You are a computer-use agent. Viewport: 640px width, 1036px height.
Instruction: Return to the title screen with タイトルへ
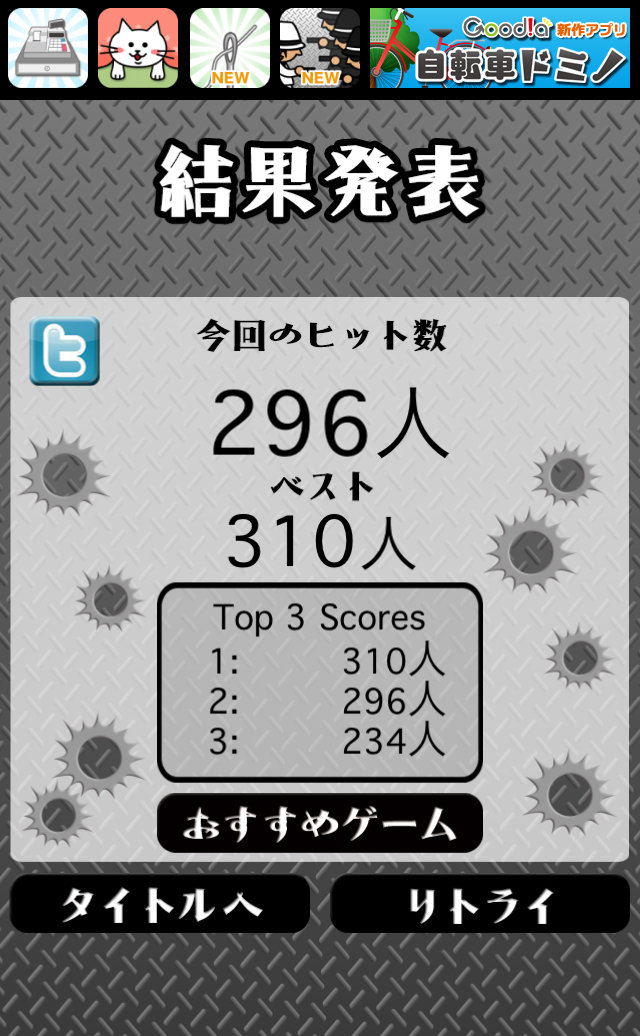click(160, 905)
